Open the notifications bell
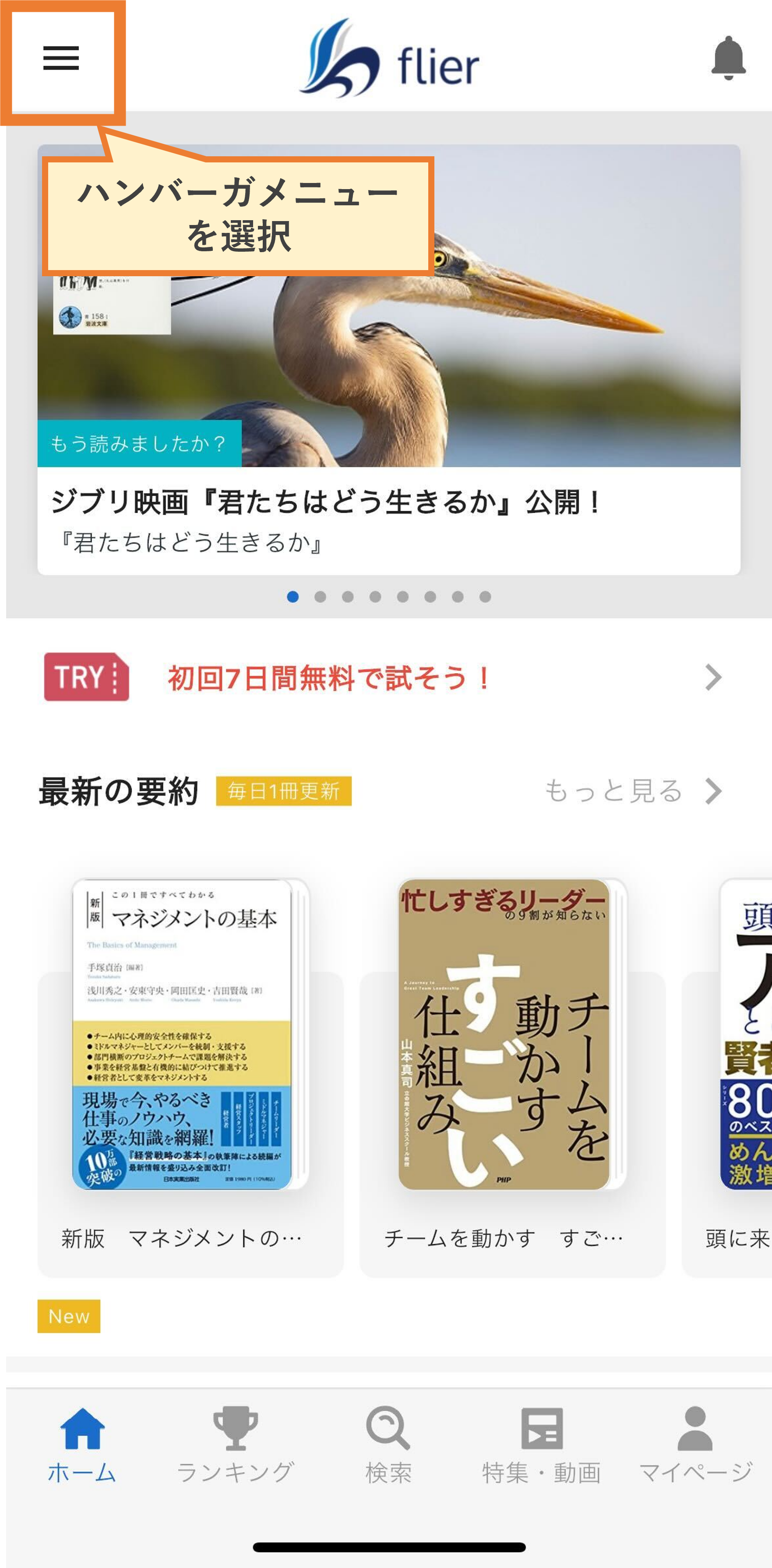The height and width of the screenshot is (1568, 772). [x=728, y=58]
